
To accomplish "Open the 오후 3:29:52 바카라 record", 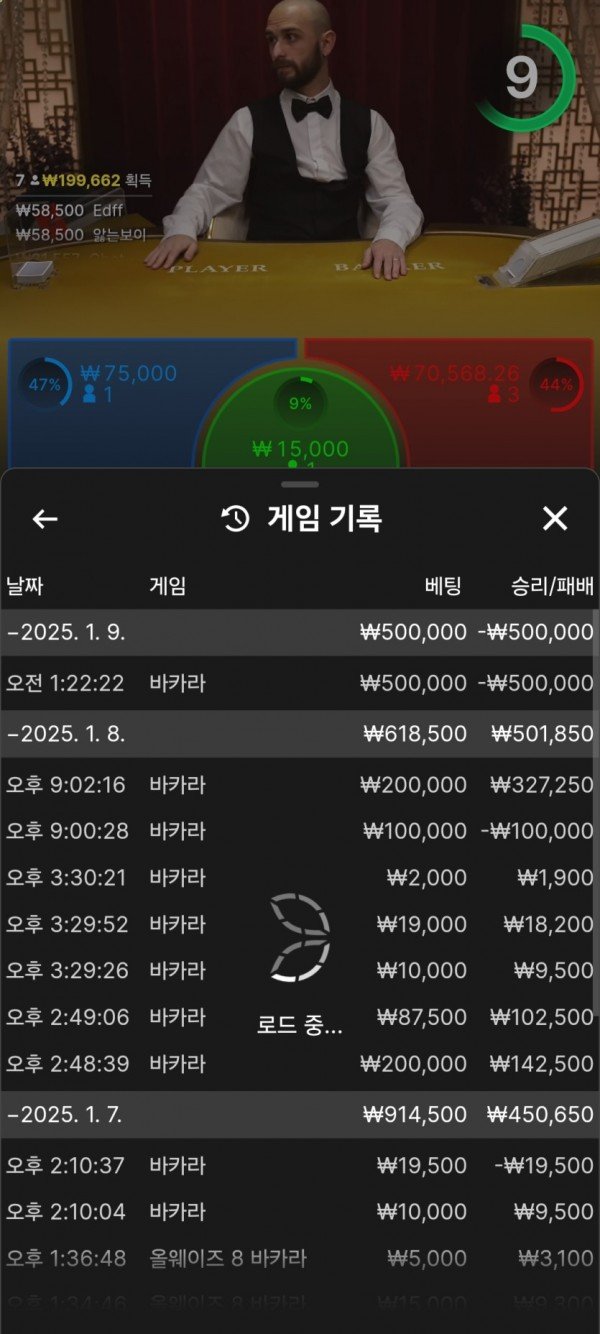I will point(300,924).
